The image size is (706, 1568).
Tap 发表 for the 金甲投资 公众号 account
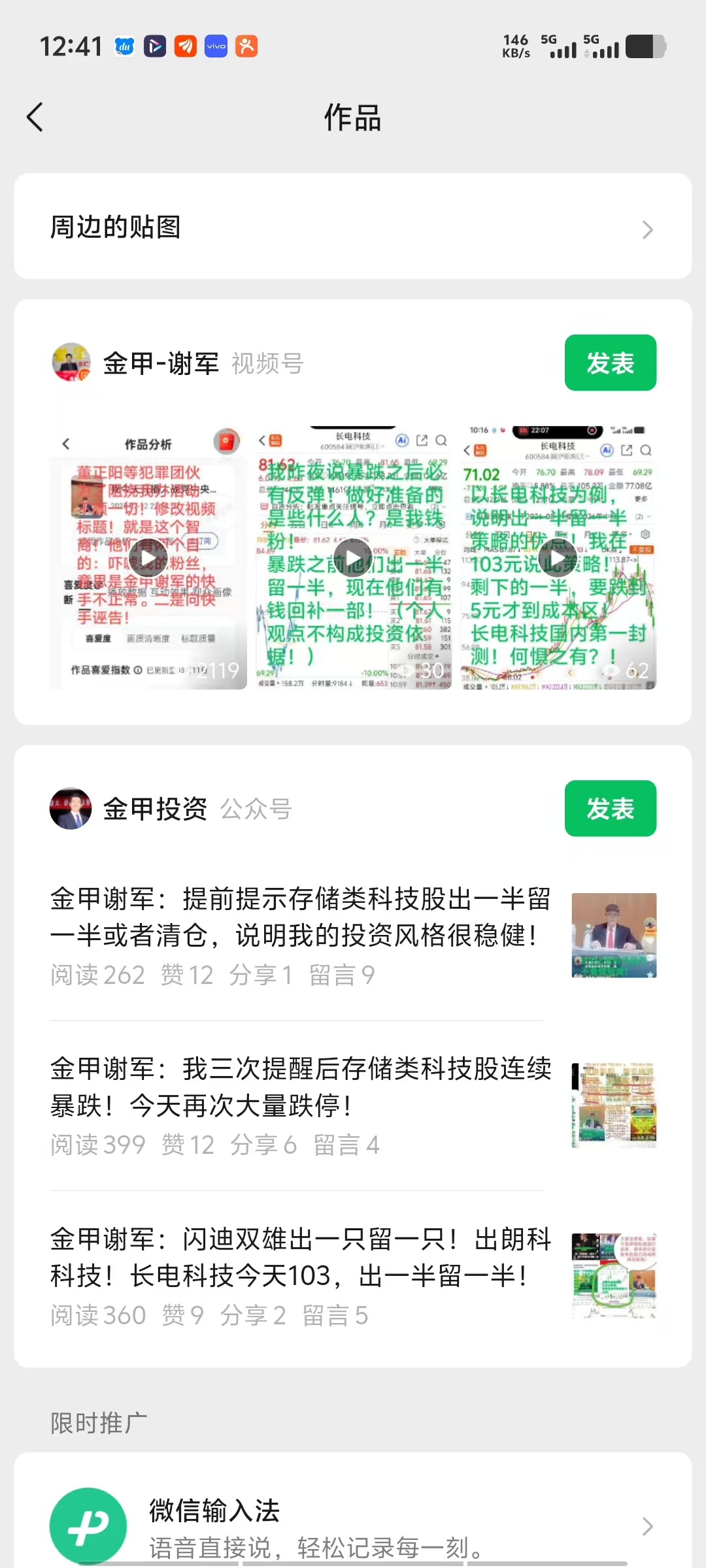[610, 808]
